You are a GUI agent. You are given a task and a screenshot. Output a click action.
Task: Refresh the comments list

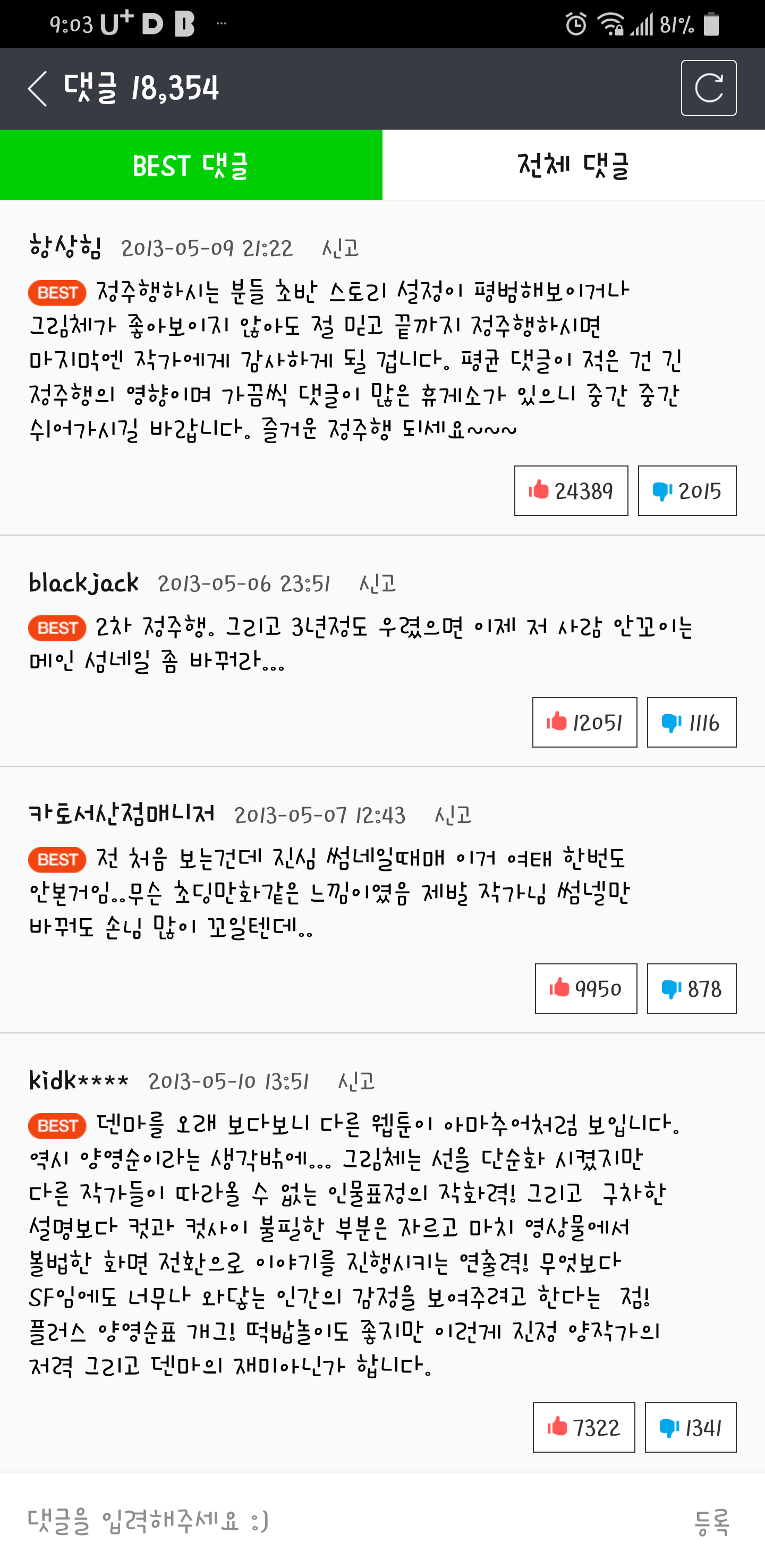point(708,88)
